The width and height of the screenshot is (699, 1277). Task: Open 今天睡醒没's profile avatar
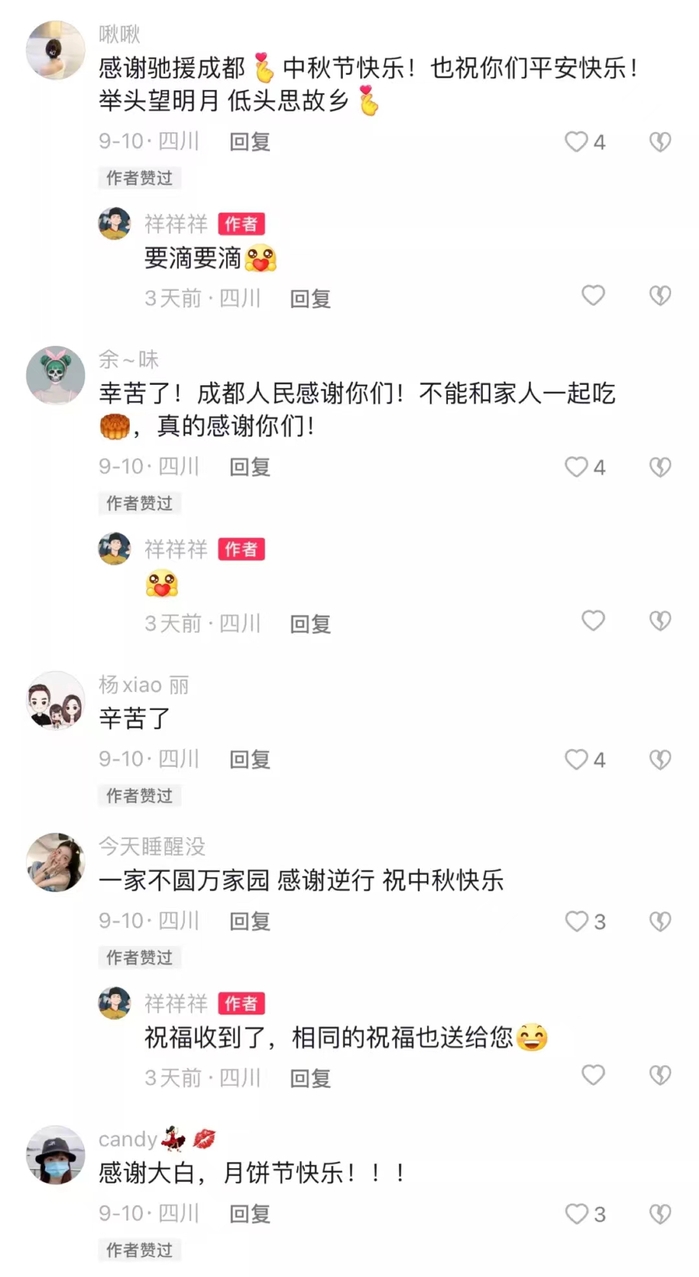pos(55,862)
